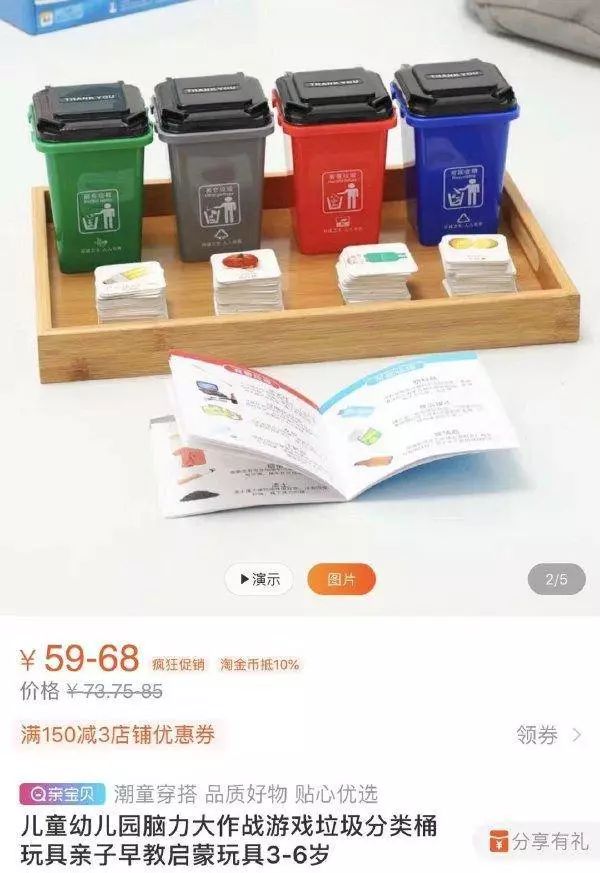Select the 图片 pictures tab
Screen dimensions: 600x873
click(x=341, y=579)
